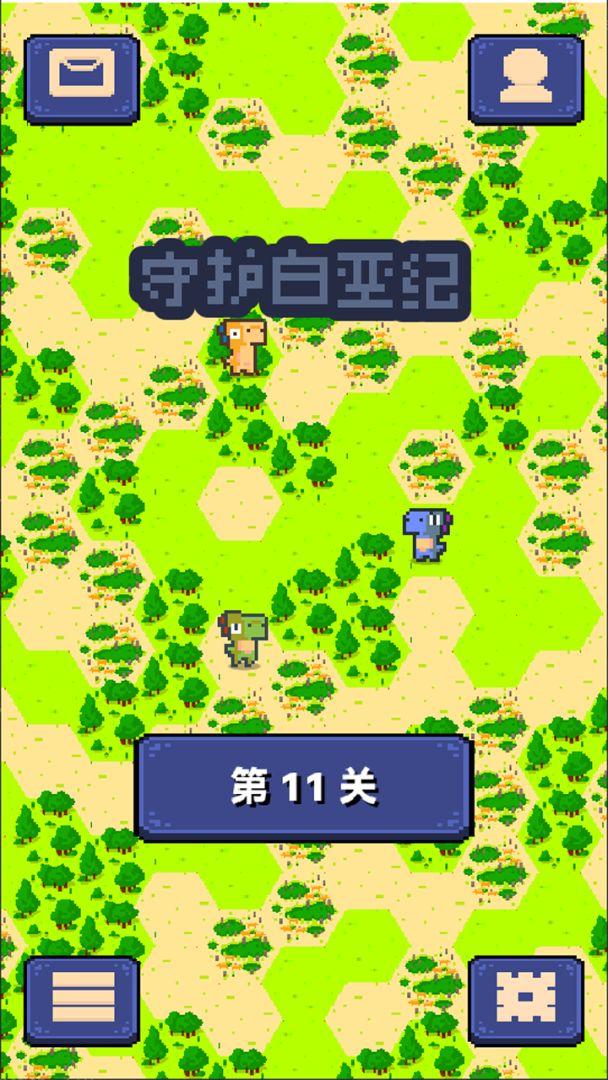The image size is (608, 1080).
Task: Open the settings gear icon
Action: 526,1001
